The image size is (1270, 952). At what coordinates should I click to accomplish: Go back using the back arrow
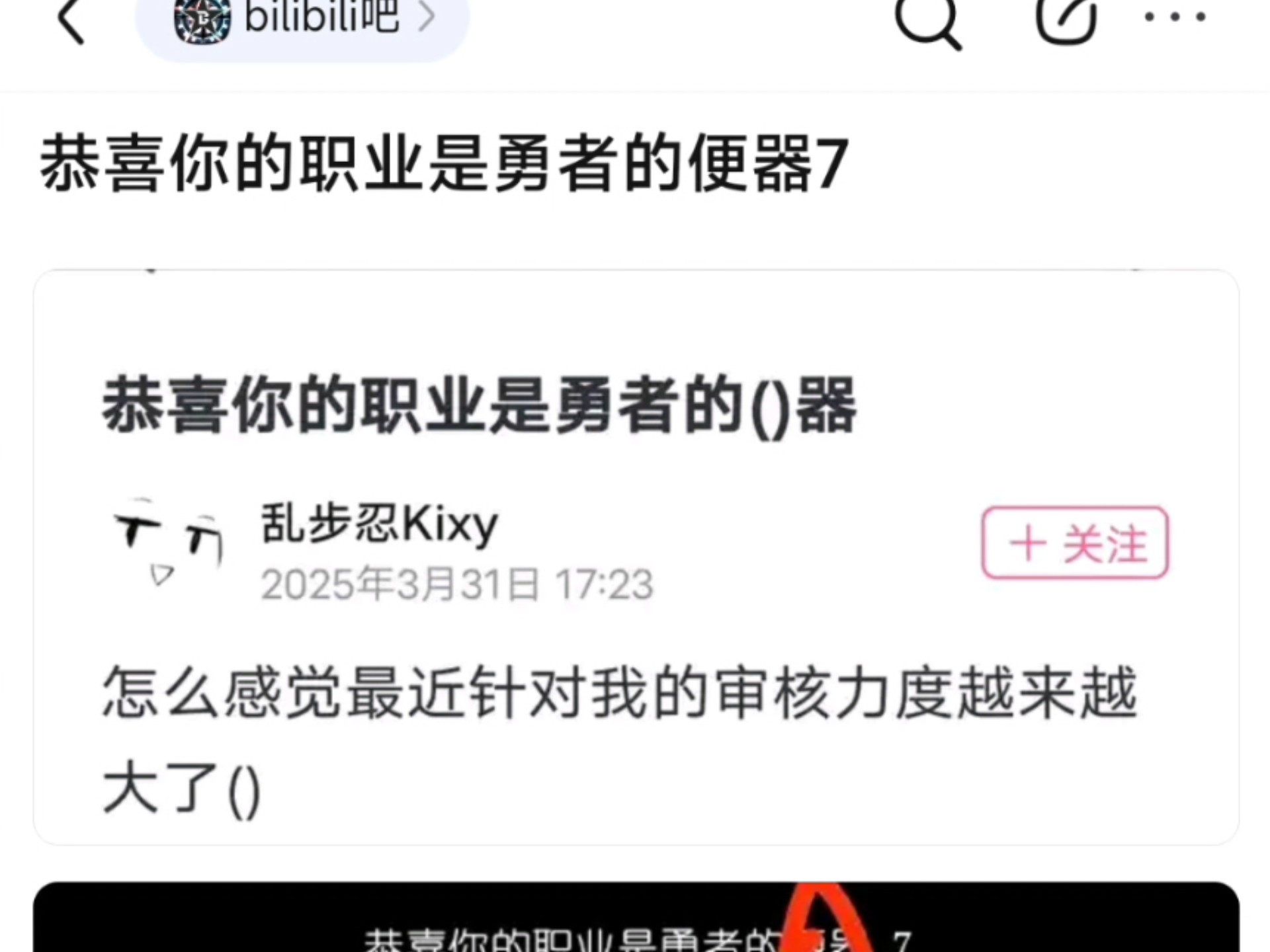[71, 21]
